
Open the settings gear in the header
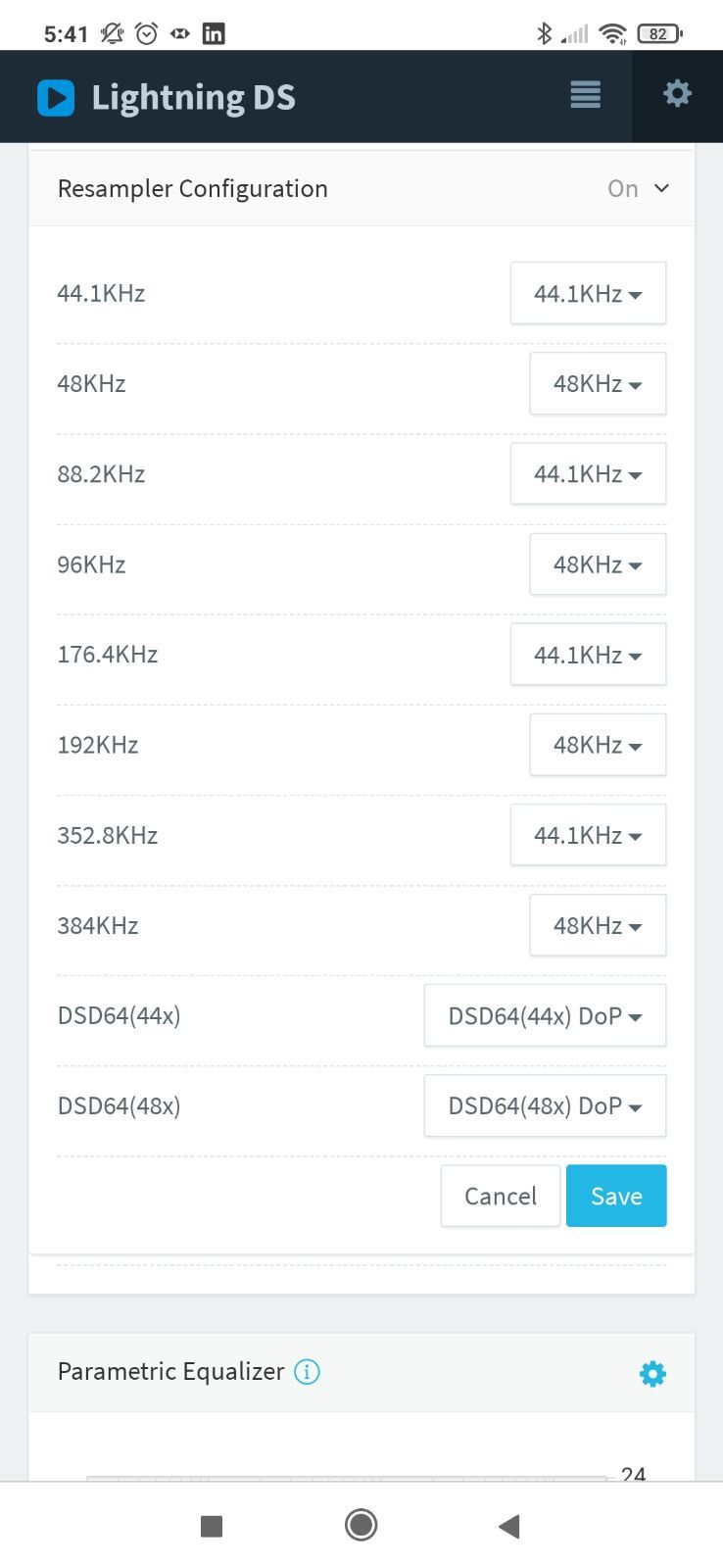coord(677,95)
